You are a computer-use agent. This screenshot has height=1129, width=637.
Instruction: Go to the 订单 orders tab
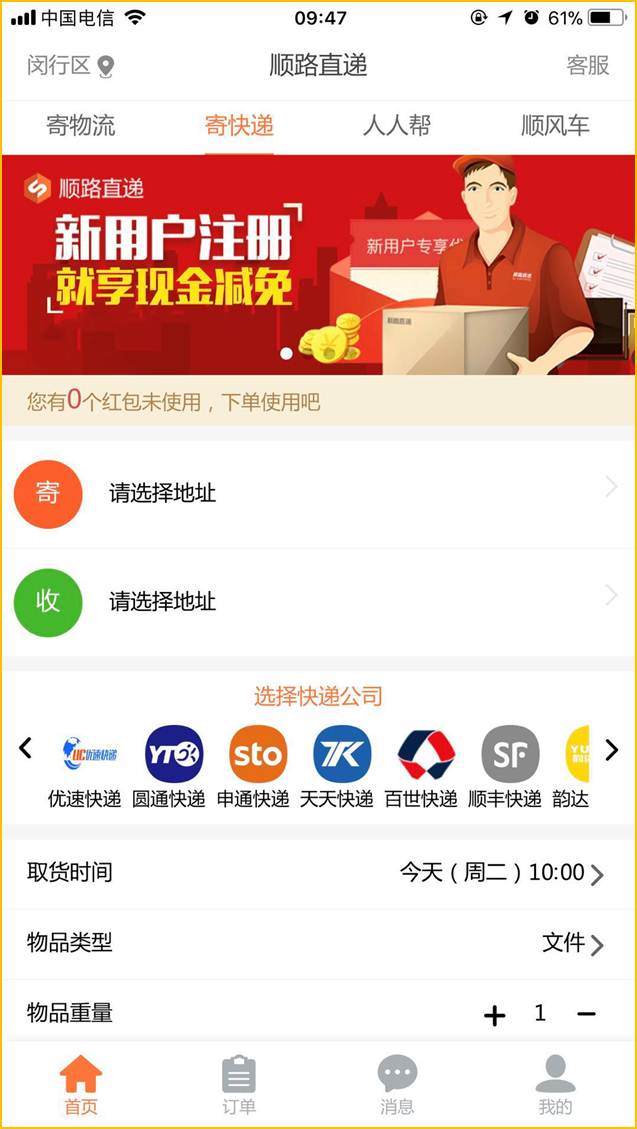[x=238, y=1086]
